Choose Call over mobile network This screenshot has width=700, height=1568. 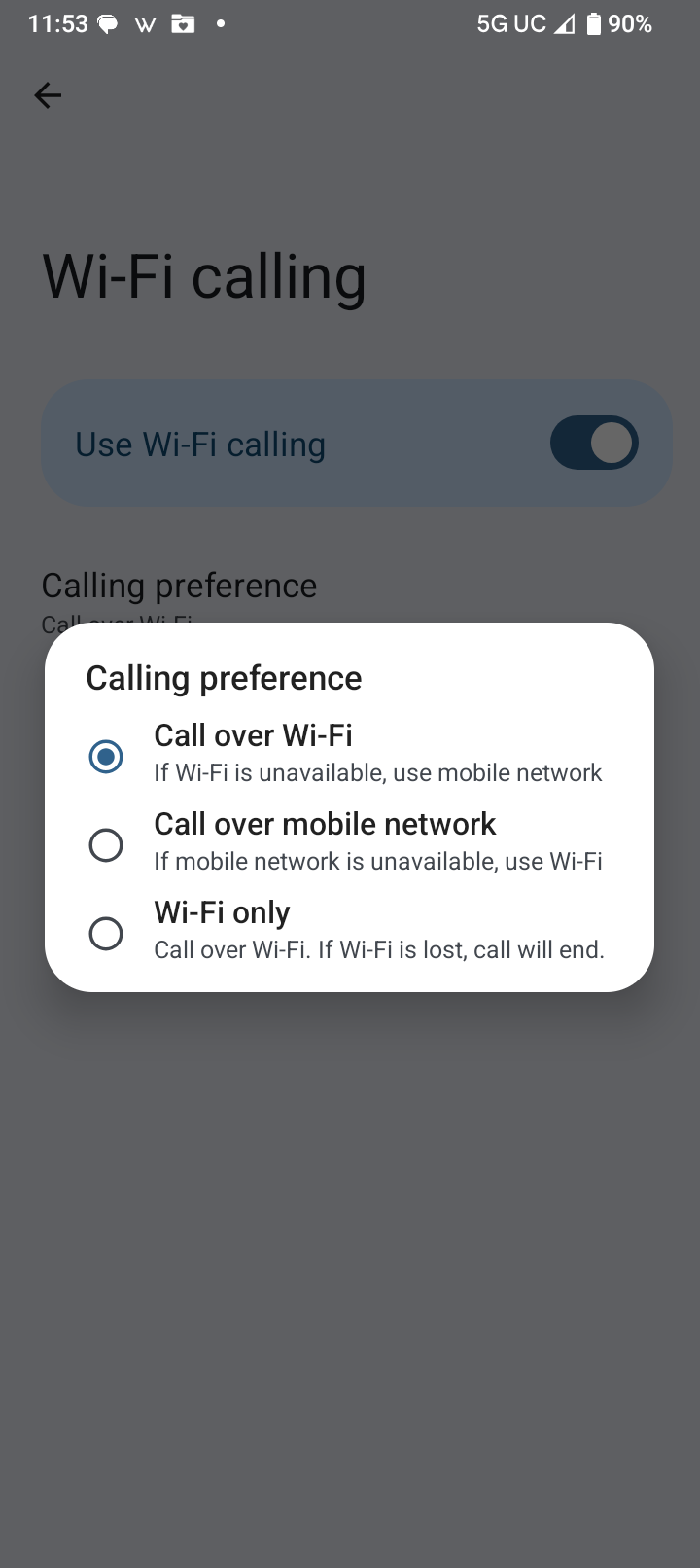point(106,844)
